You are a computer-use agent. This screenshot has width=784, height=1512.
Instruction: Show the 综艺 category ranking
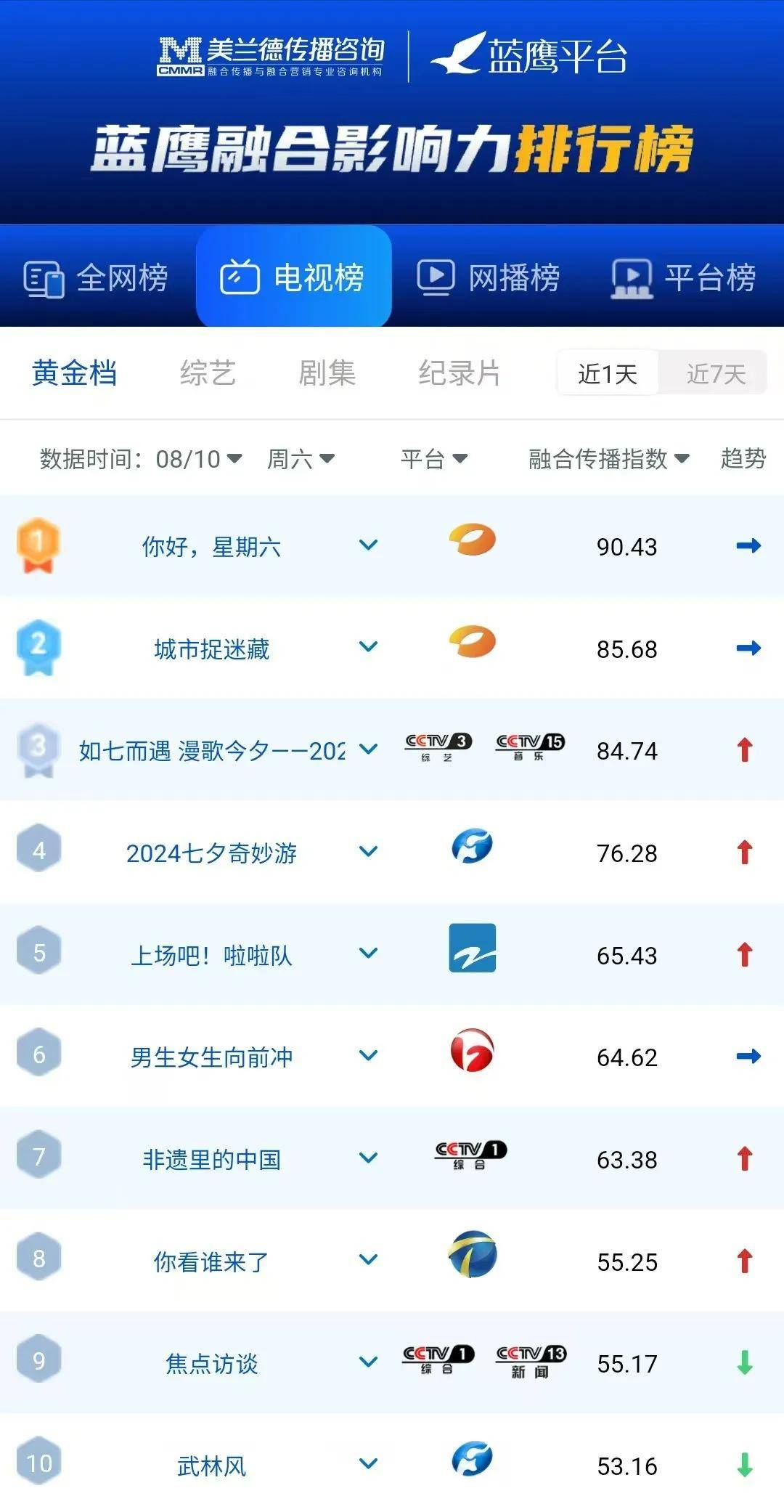point(208,373)
